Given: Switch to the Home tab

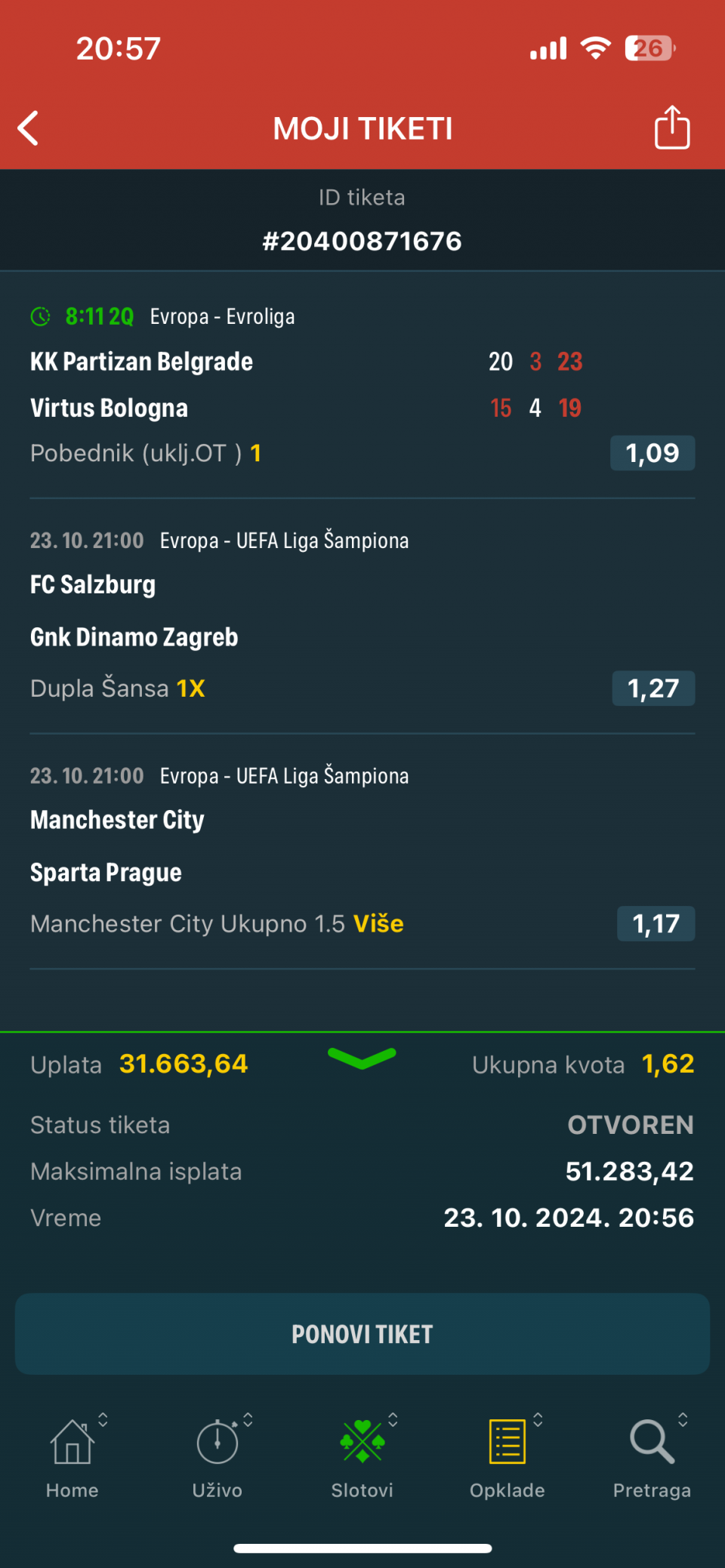Looking at the screenshot, I should pos(72,1457).
